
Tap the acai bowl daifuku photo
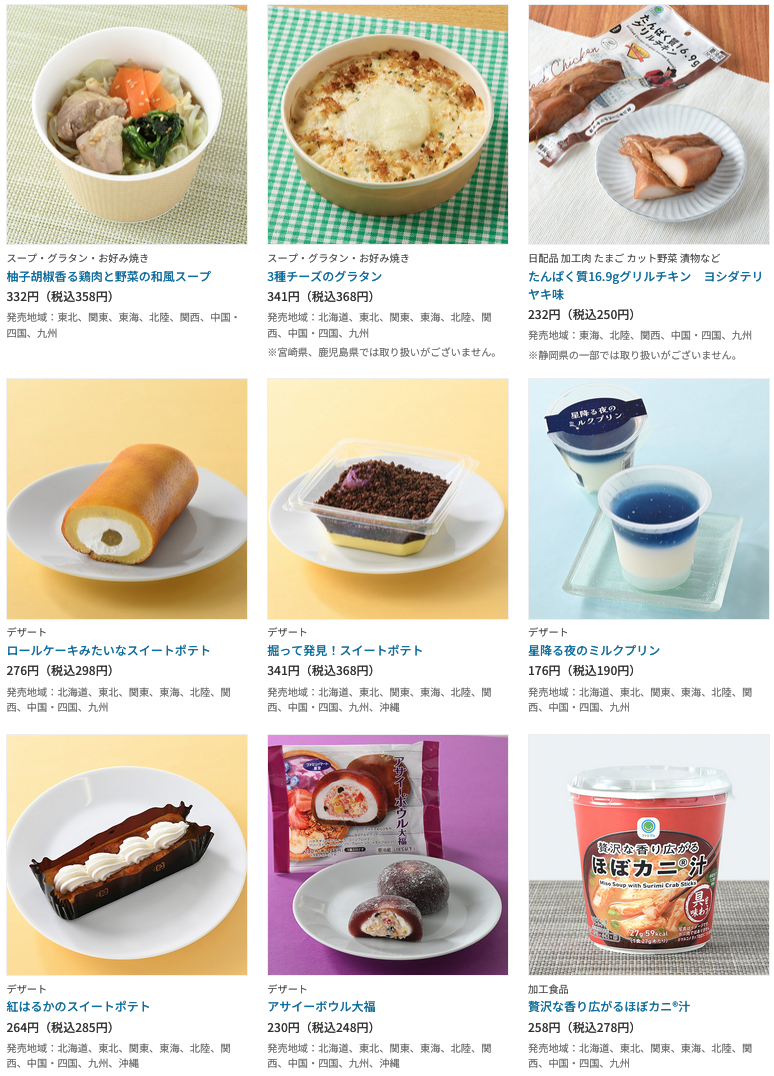[387, 855]
